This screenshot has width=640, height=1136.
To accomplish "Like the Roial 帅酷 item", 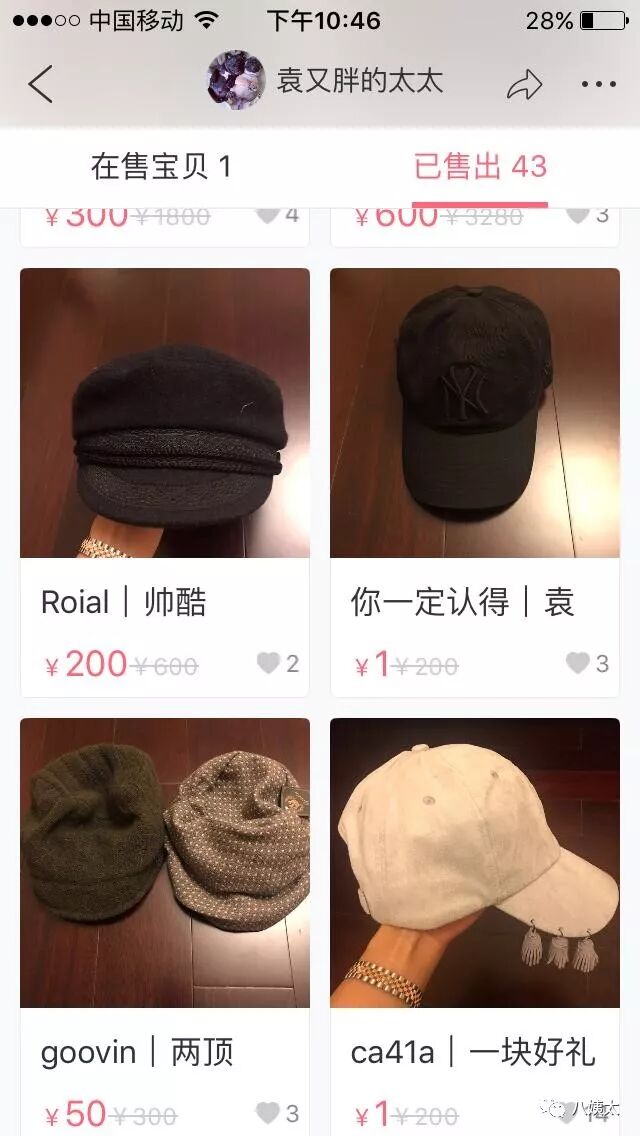I will coord(268,663).
